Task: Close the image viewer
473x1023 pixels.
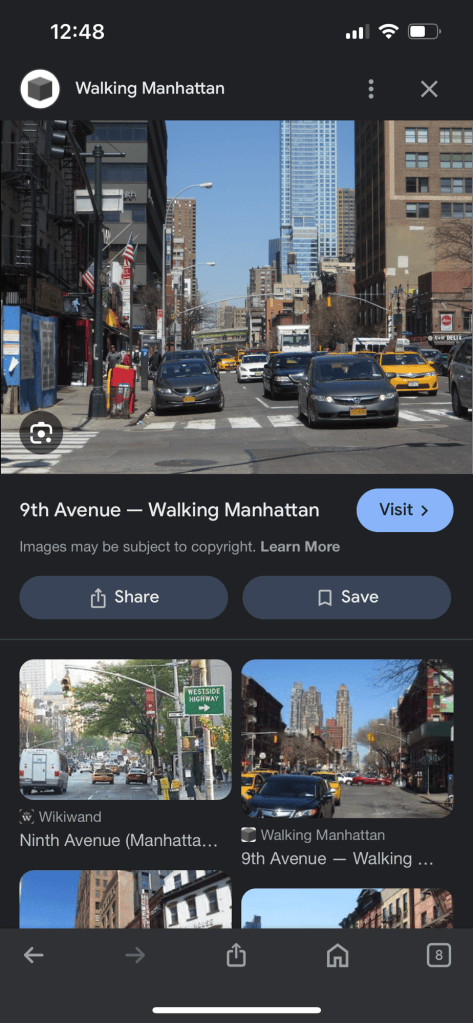Action: 429,89
